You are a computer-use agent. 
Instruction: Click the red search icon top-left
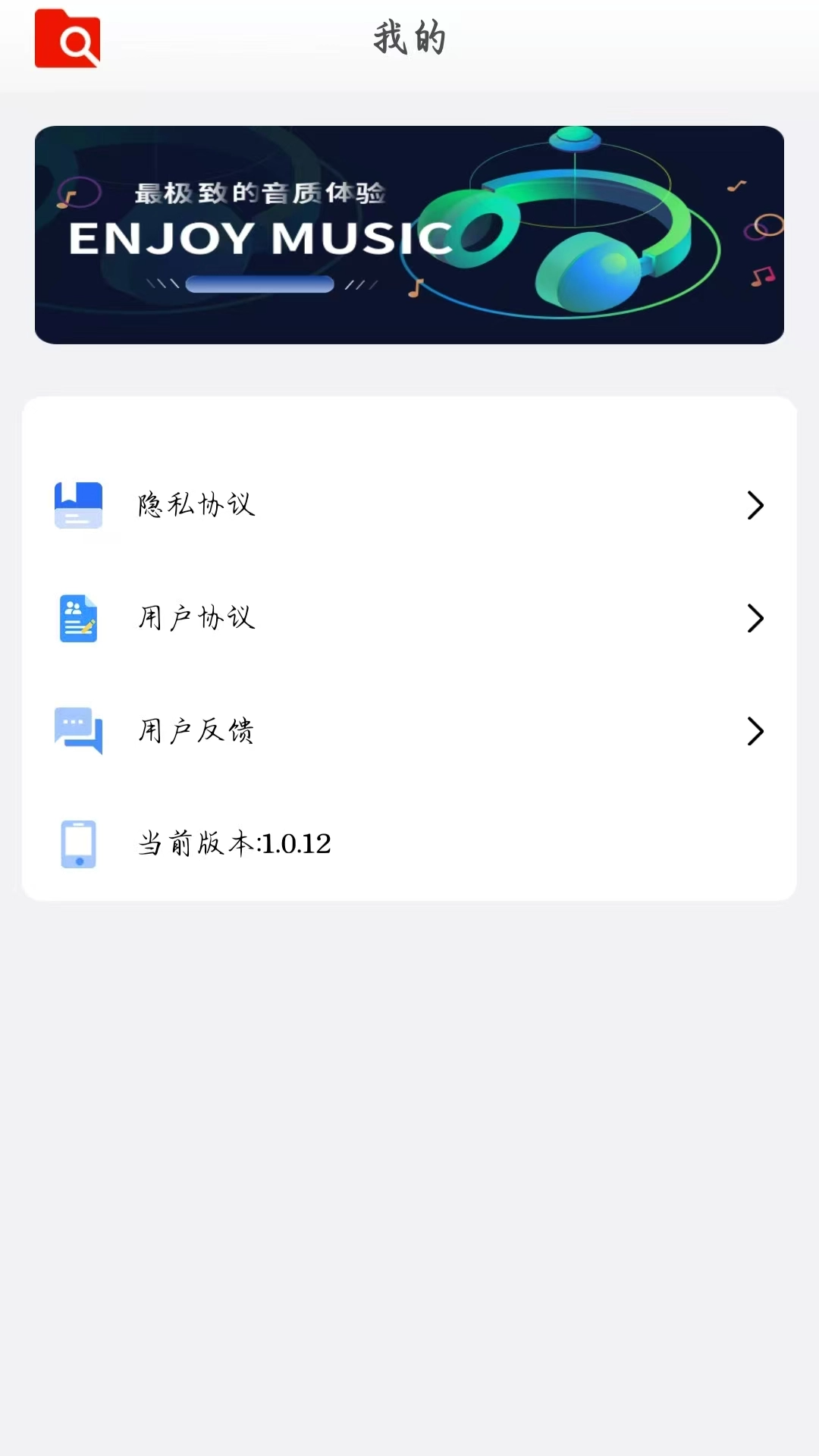[x=67, y=39]
